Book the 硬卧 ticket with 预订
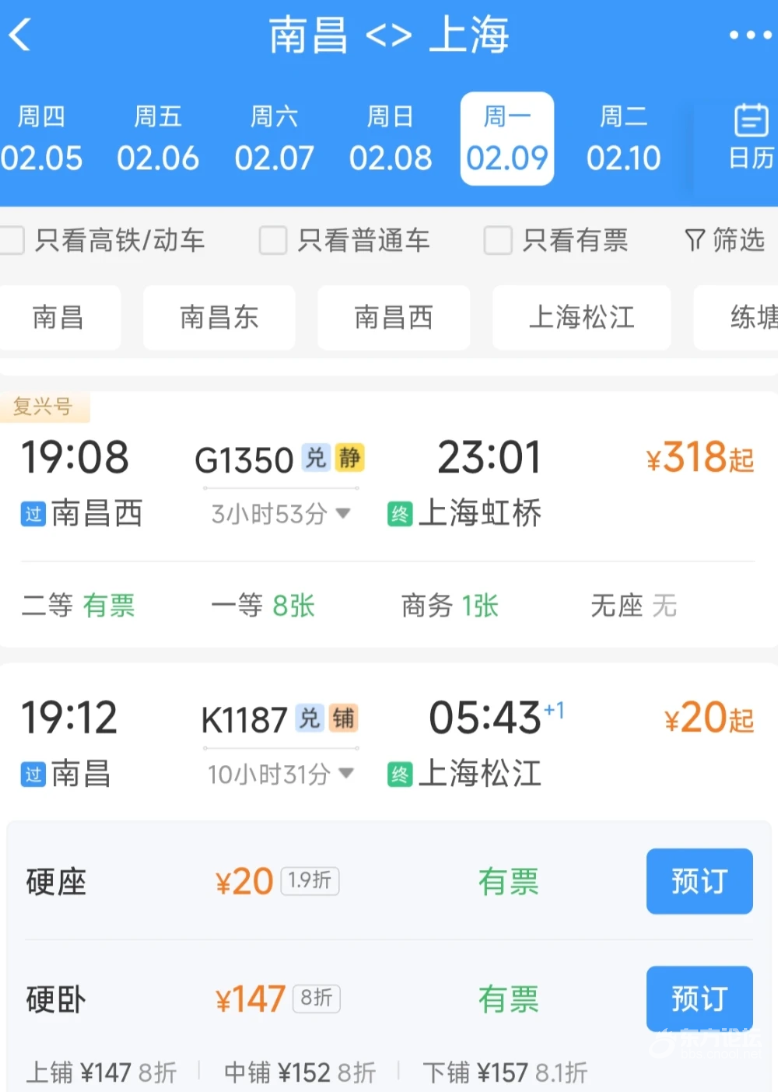The height and width of the screenshot is (1092, 778). pyautogui.click(x=699, y=998)
